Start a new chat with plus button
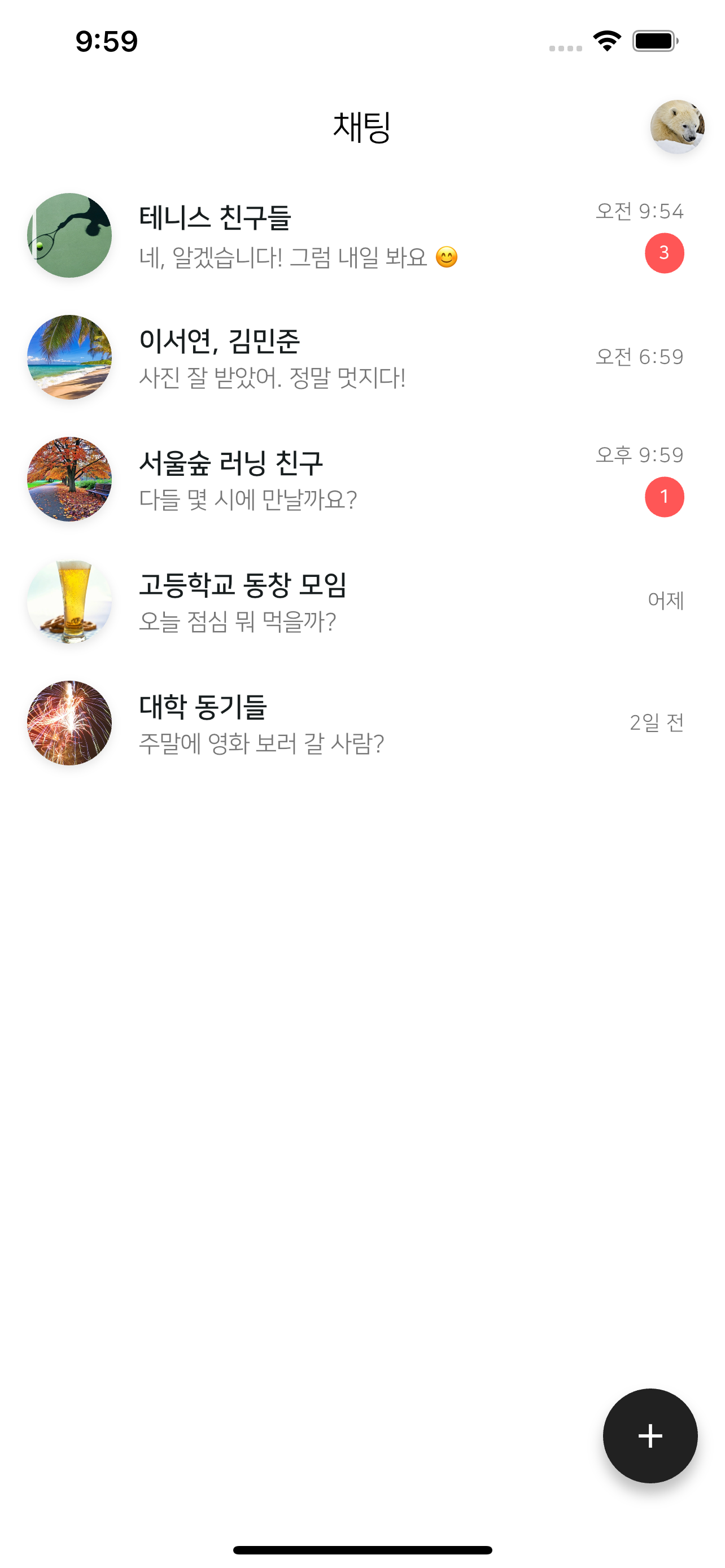The height and width of the screenshot is (1568, 725). [x=649, y=1435]
